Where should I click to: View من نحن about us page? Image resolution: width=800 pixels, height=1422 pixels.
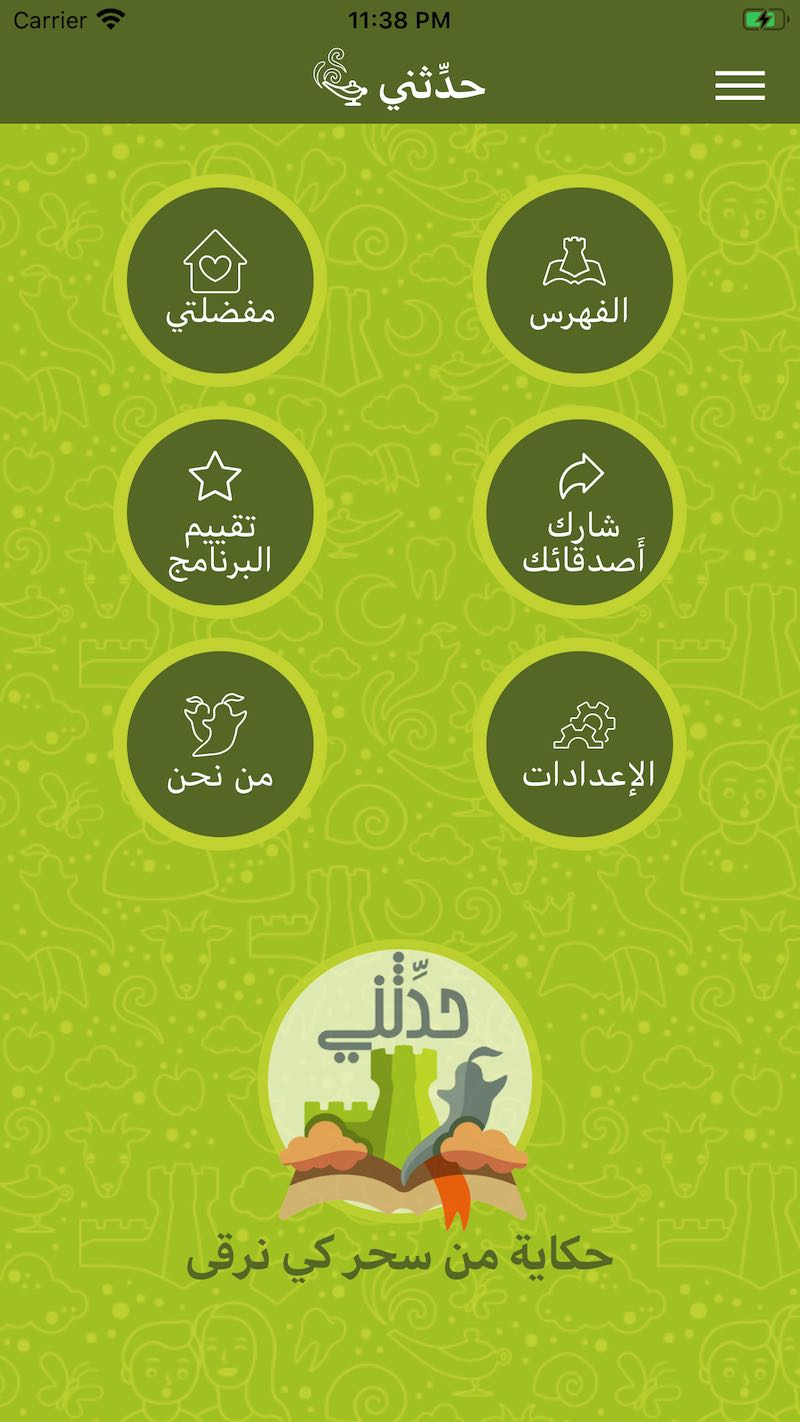(220, 744)
